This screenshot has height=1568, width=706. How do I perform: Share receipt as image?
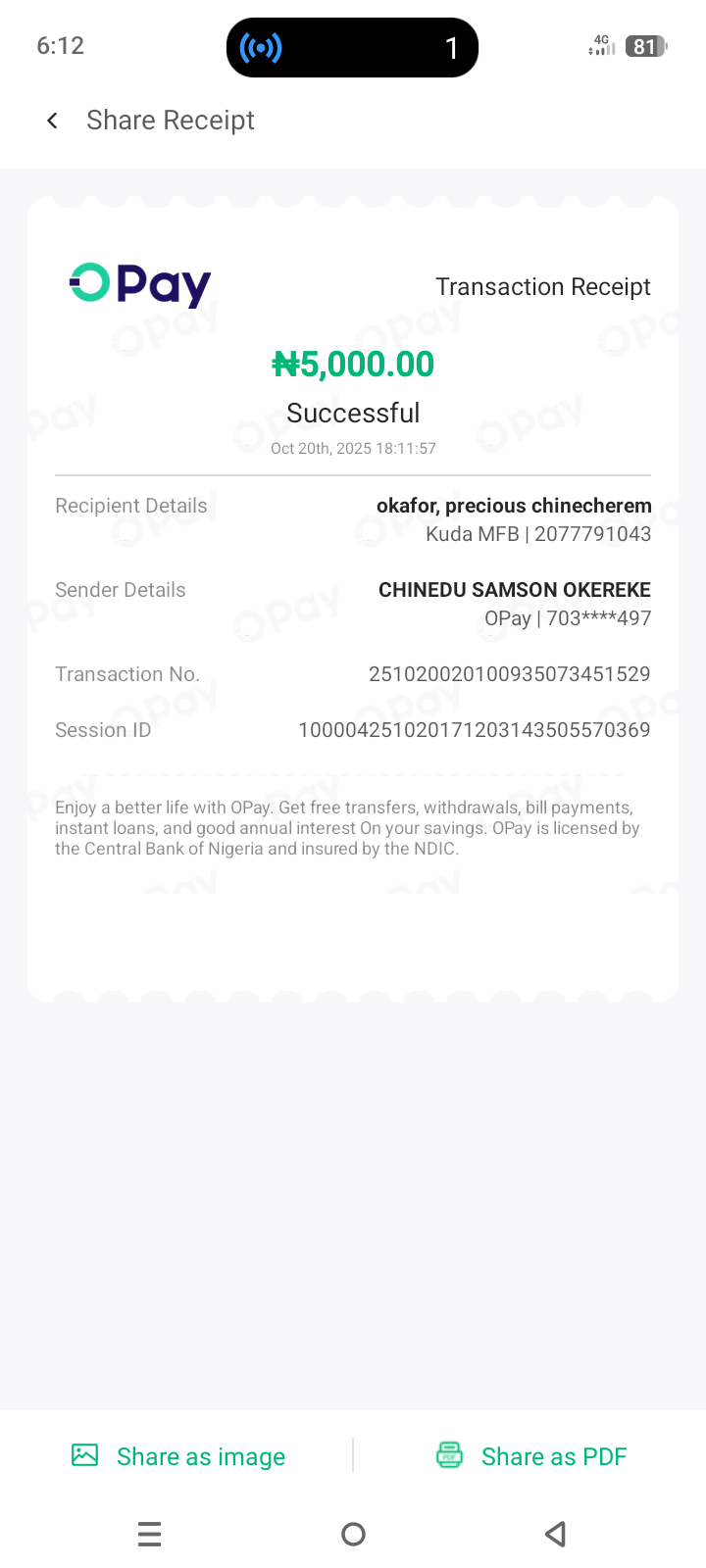click(179, 1456)
